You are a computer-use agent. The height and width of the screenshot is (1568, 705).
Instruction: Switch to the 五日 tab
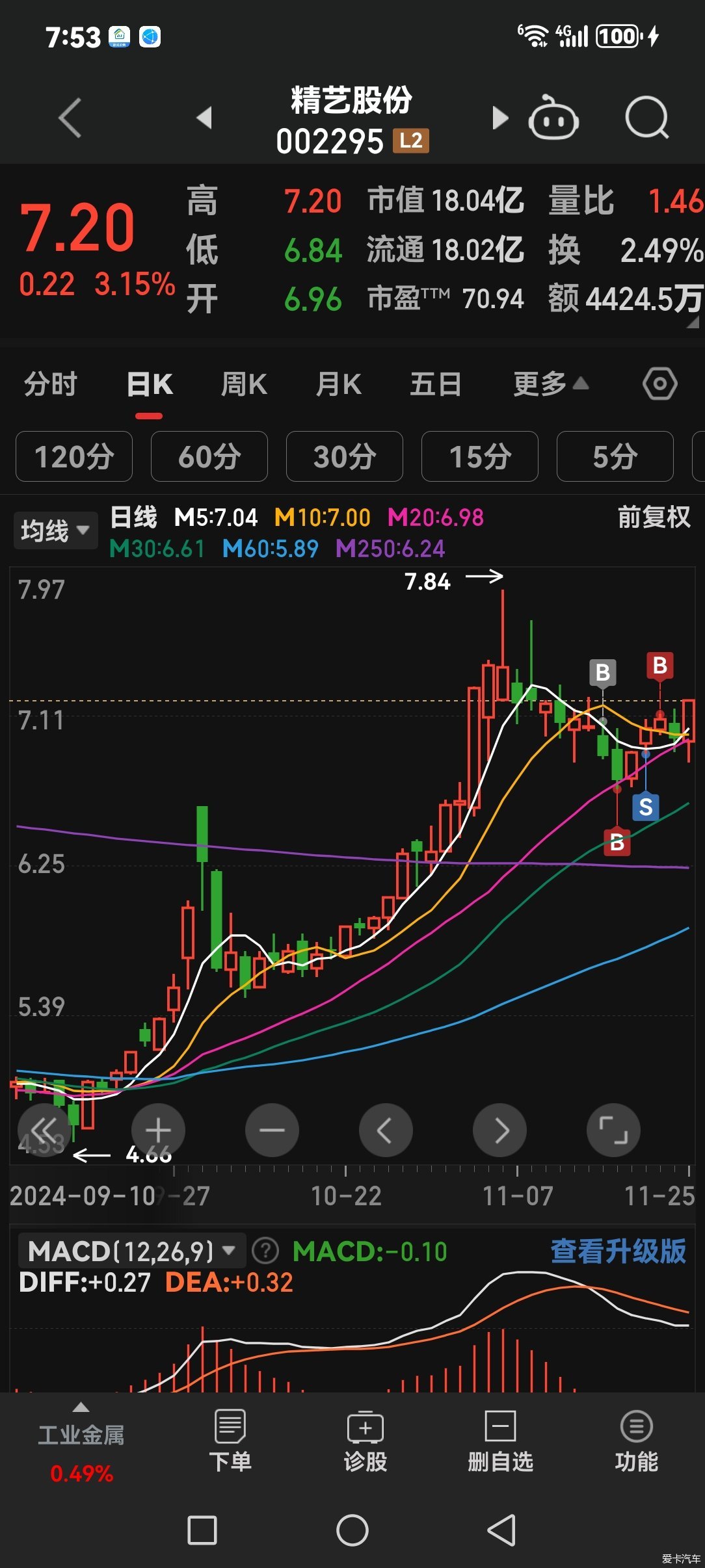click(435, 384)
